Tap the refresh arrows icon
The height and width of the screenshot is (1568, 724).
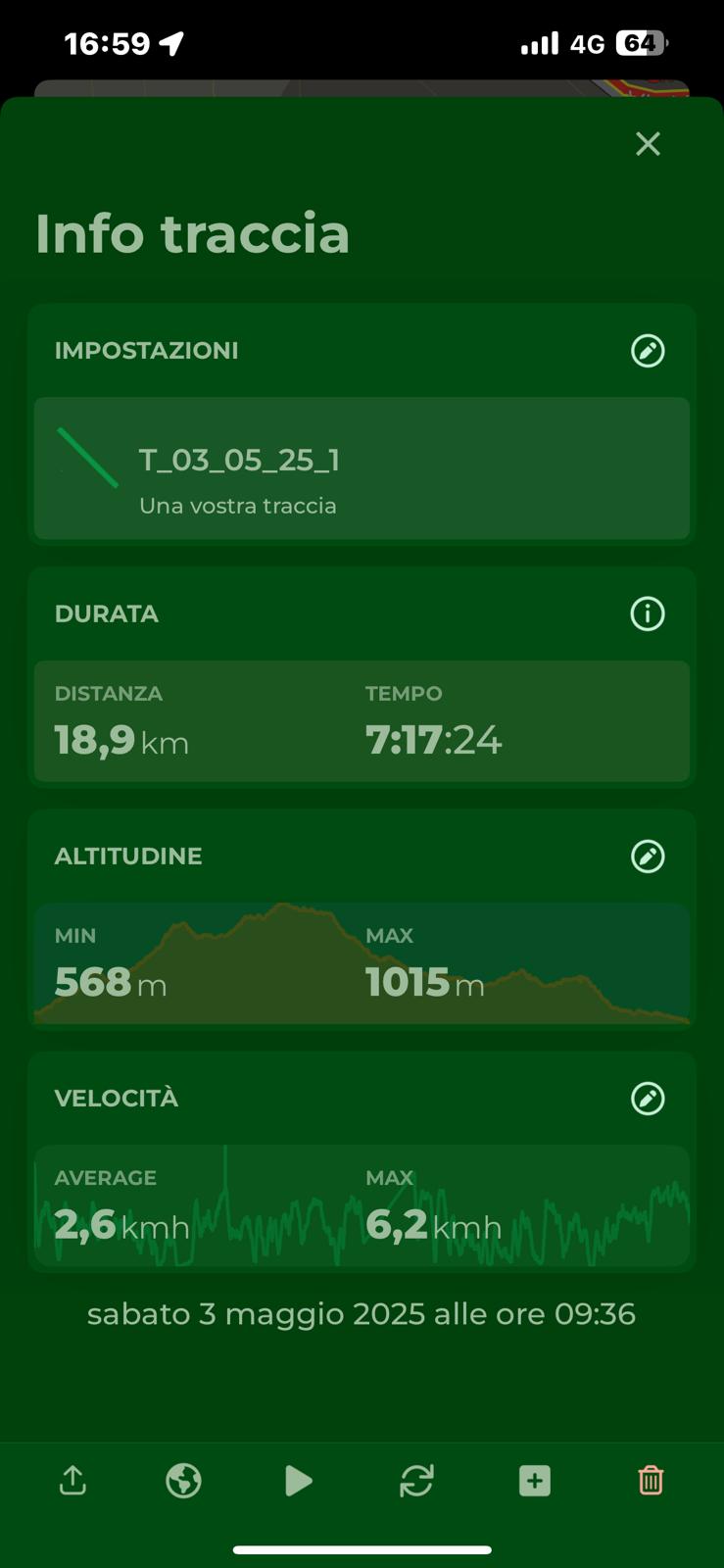click(x=416, y=1481)
